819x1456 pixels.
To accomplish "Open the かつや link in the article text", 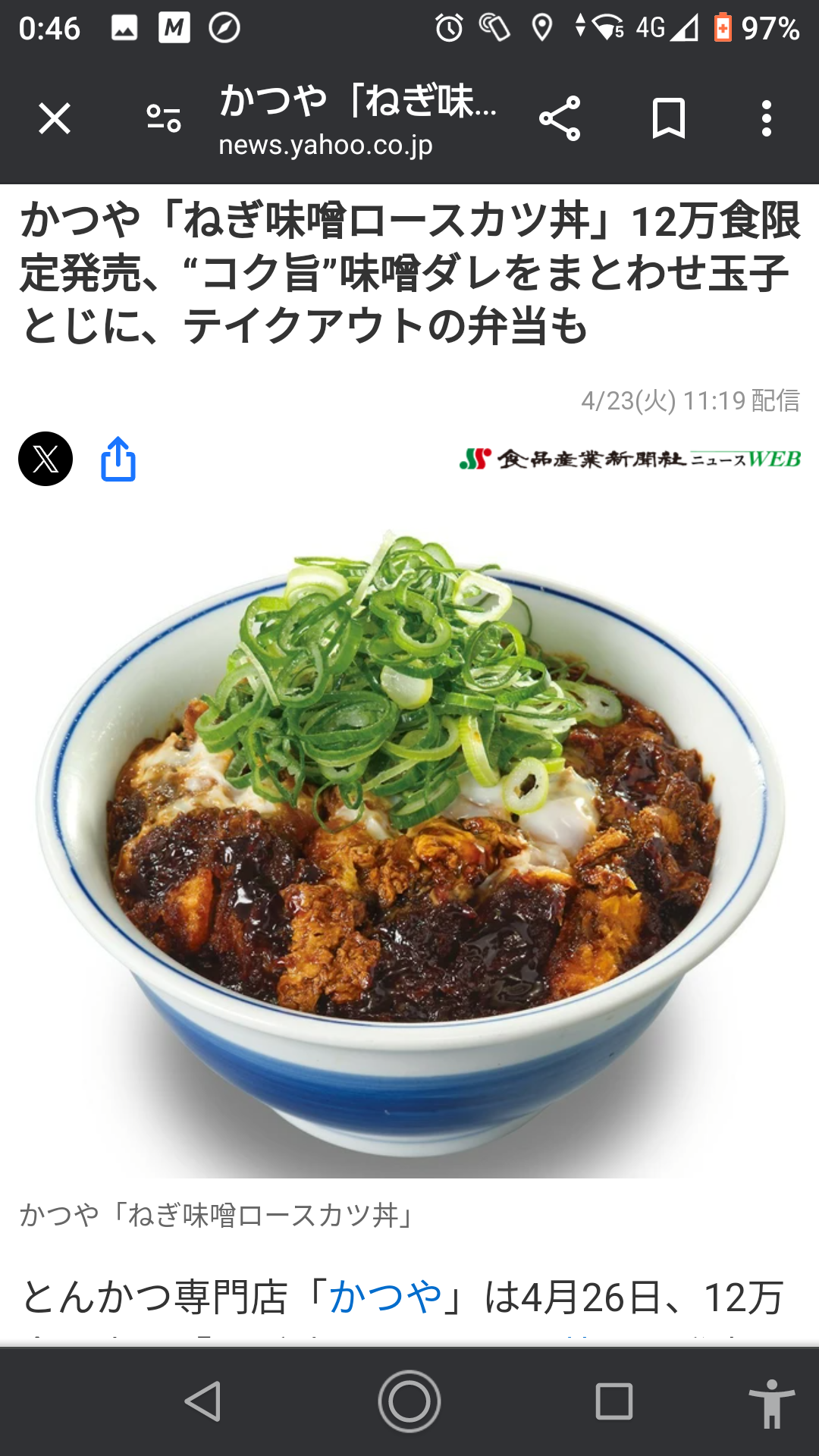I will click(385, 1297).
